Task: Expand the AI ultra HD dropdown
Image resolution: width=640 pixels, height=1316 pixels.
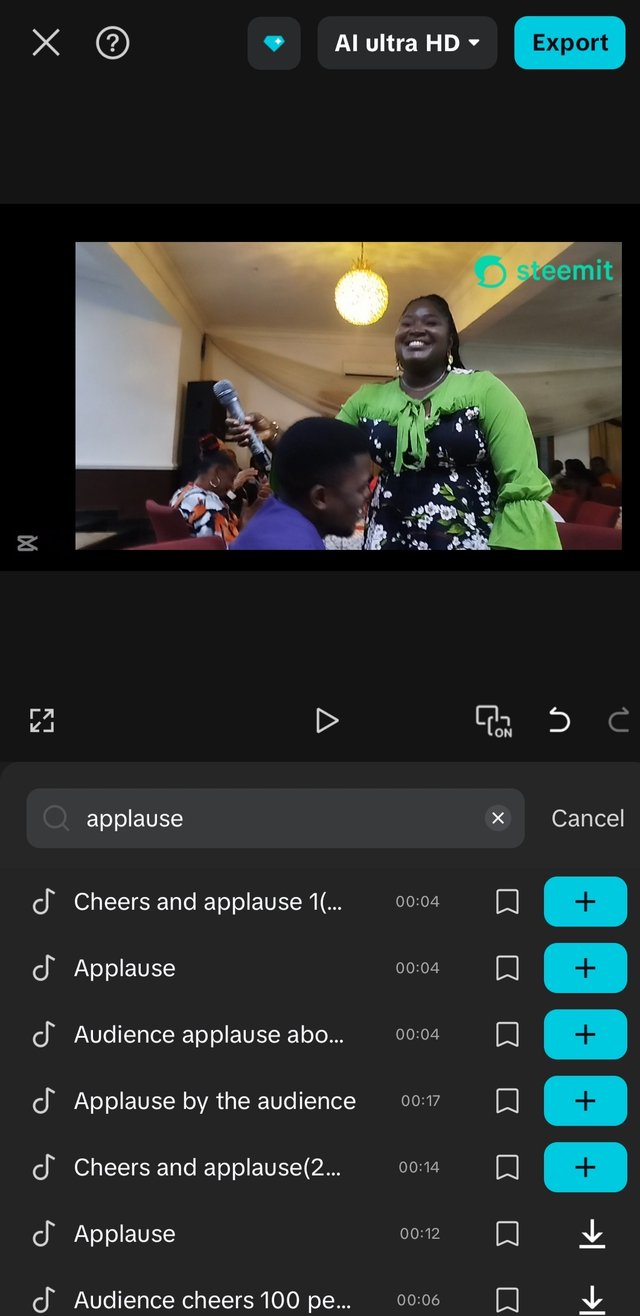Action: coord(407,43)
